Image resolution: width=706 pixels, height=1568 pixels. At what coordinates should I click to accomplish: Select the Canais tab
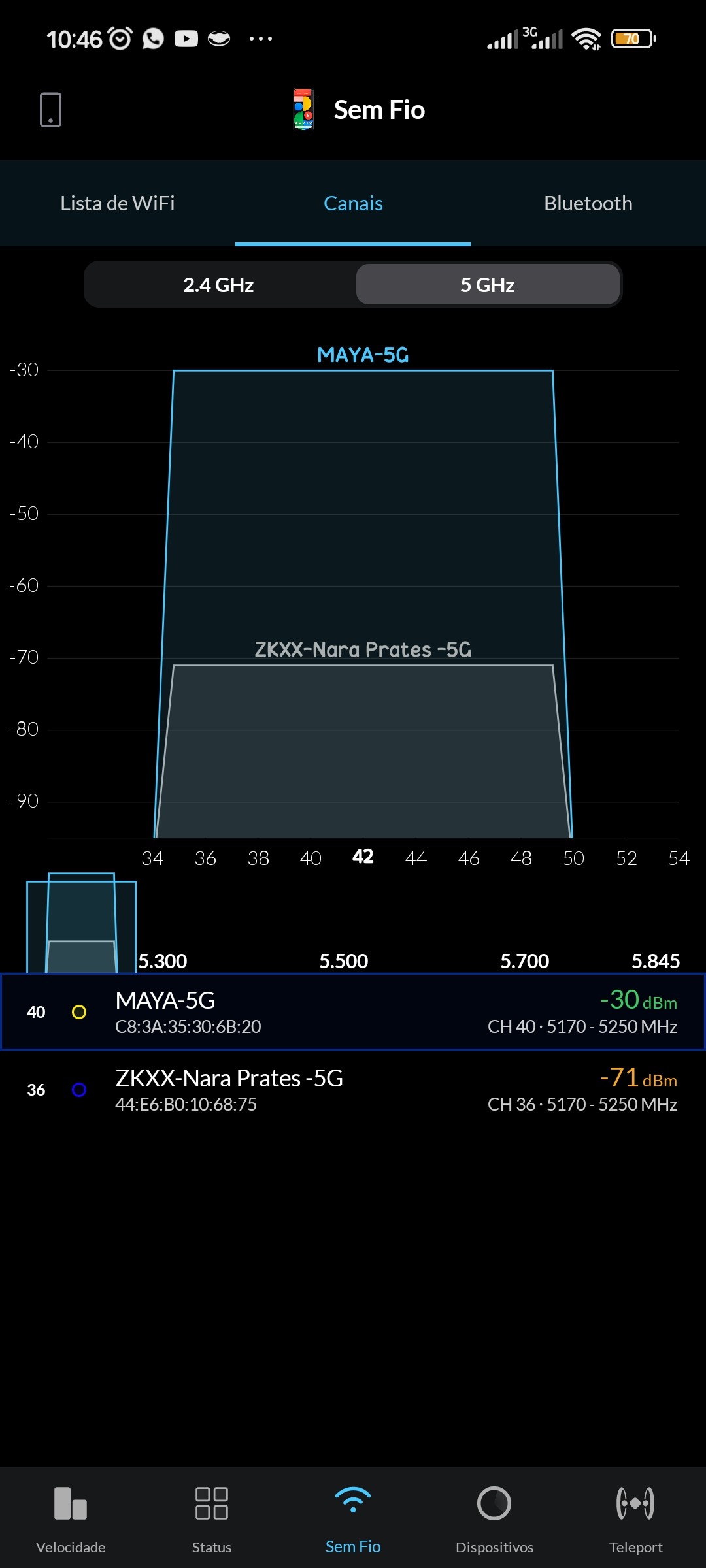click(x=353, y=203)
